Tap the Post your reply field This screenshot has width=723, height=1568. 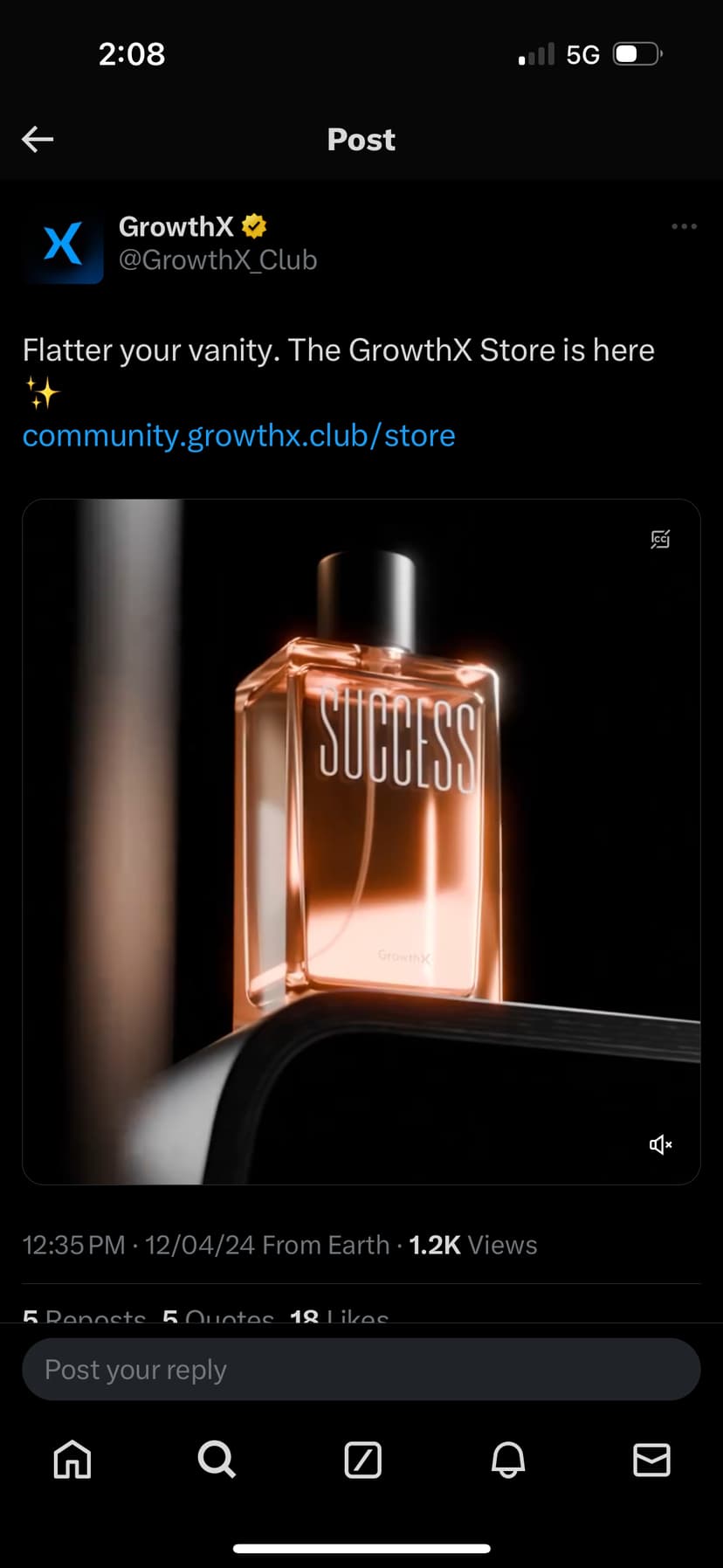[x=361, y=1369]
